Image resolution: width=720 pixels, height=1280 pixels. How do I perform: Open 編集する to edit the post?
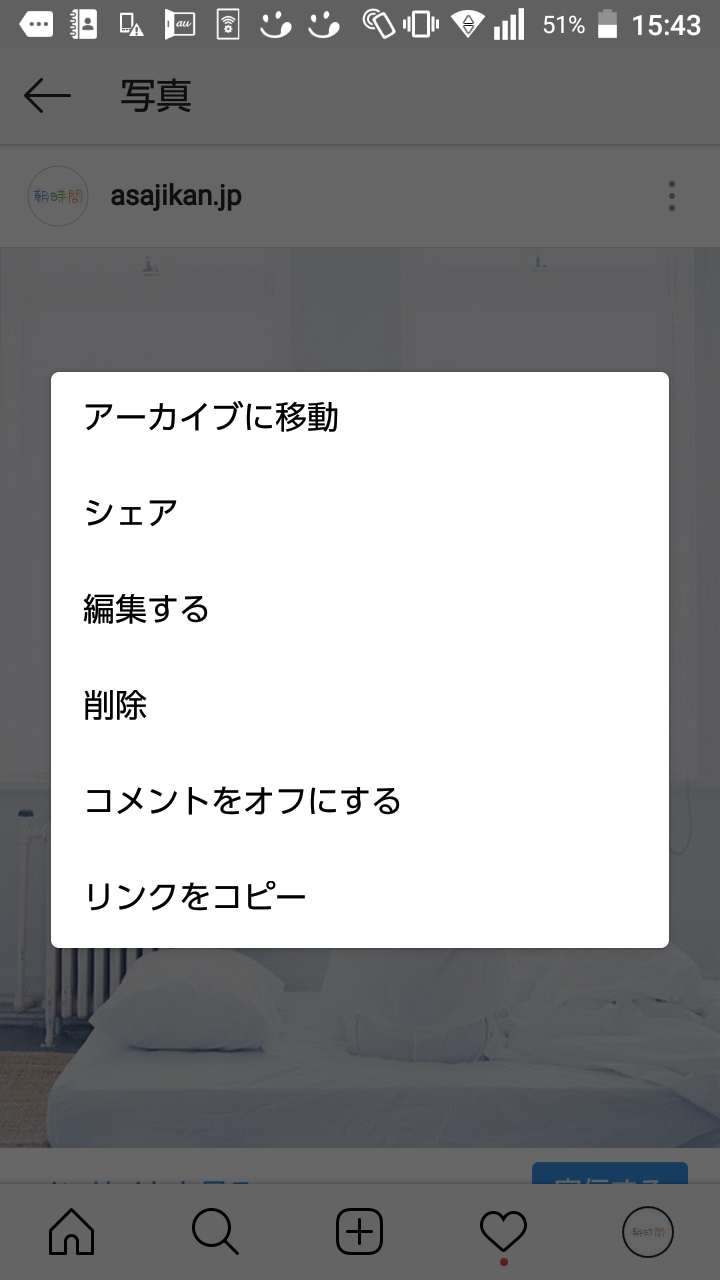[147, 609]
